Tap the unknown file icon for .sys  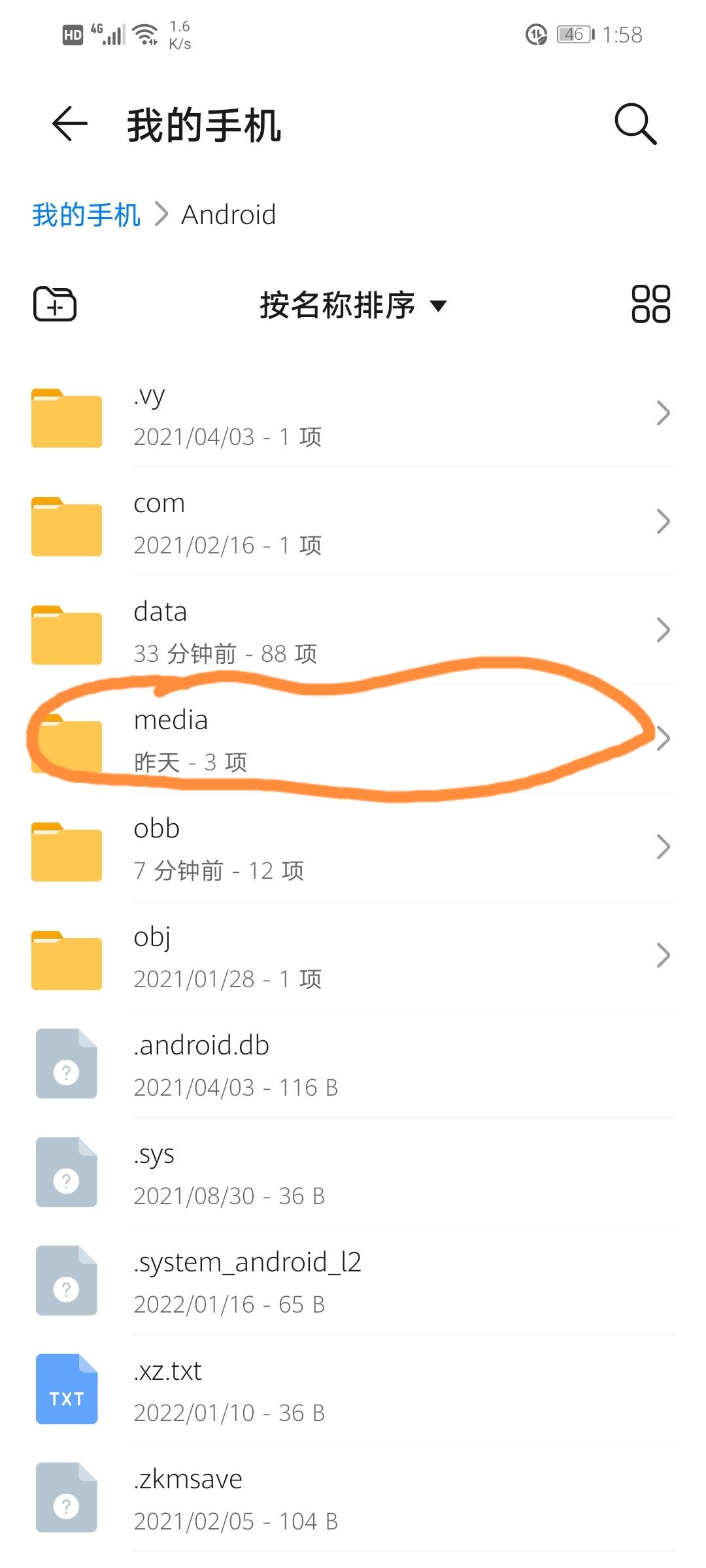coord(66,1172)
